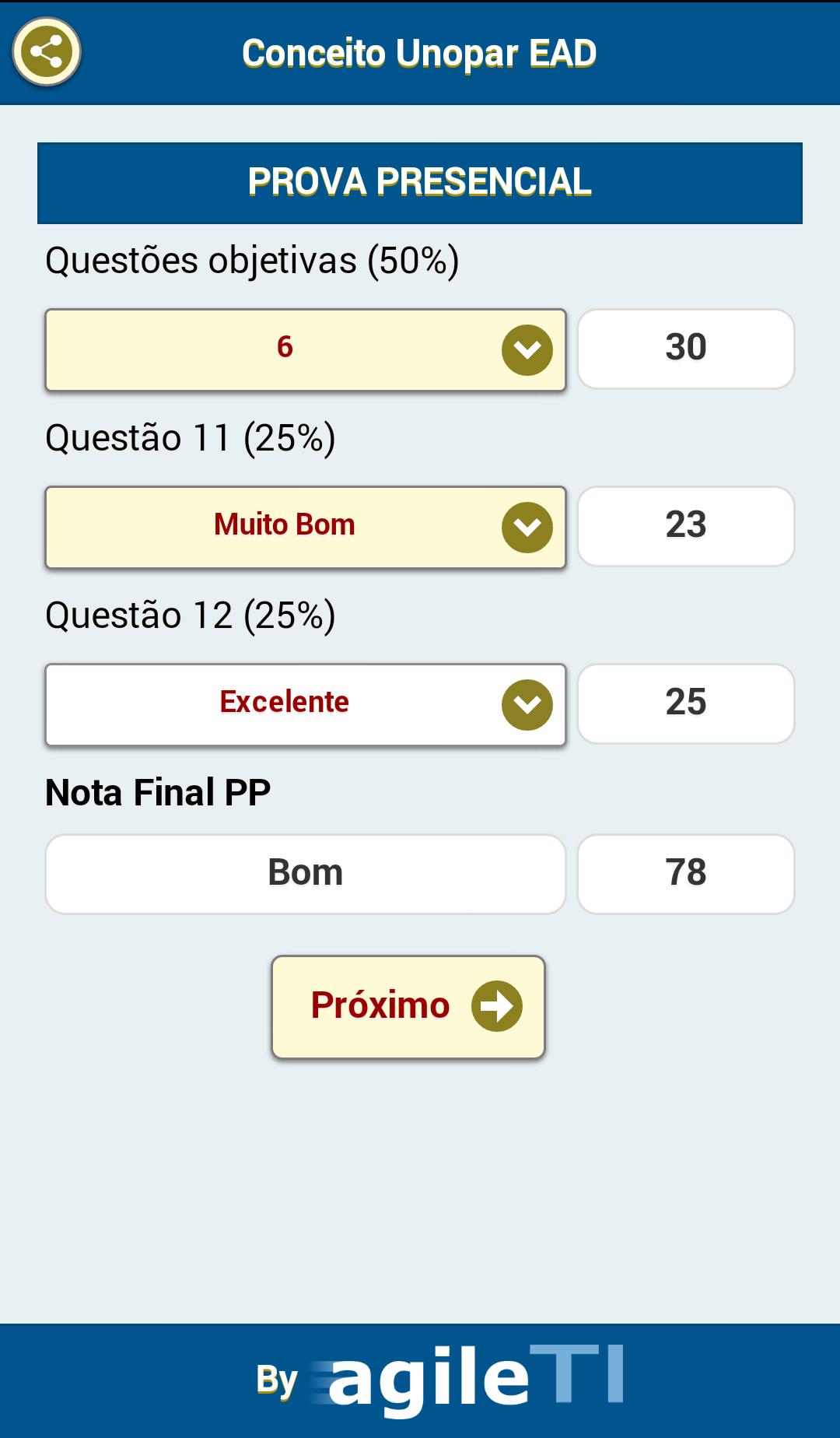
Task: Click the chevron icon on the Questão 12 selector
Action: coord(527,703)
